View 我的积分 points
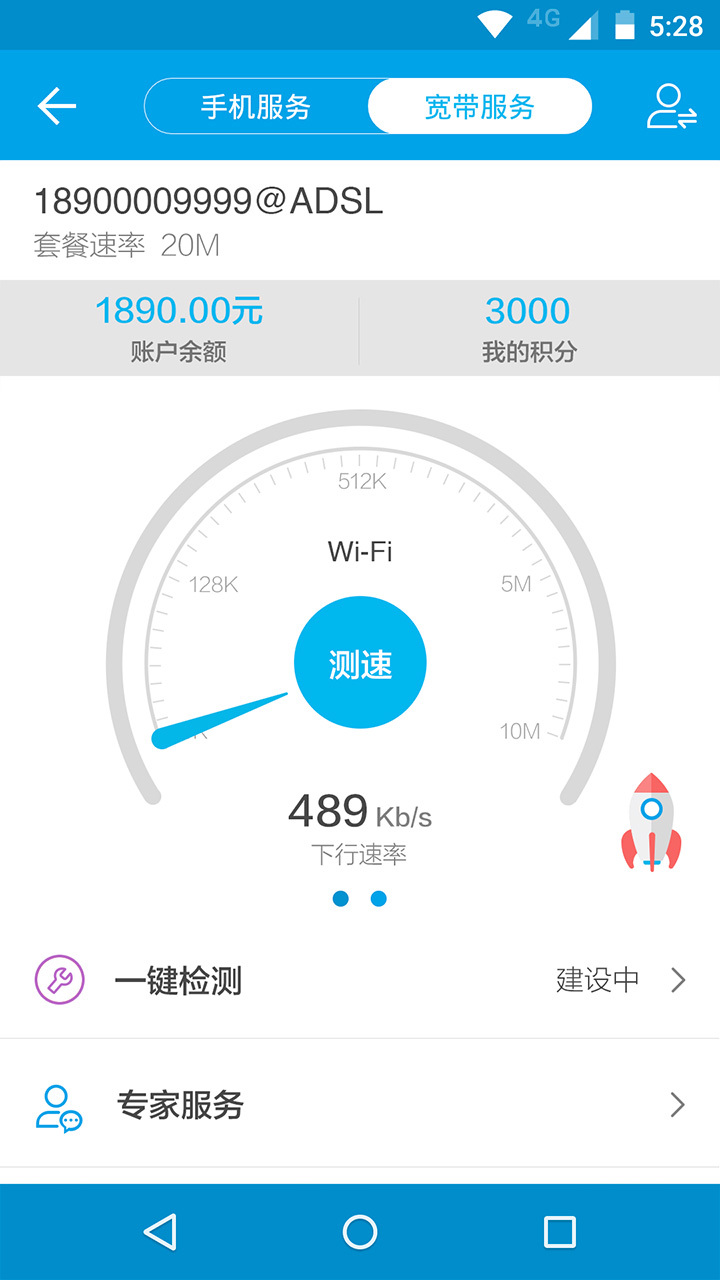The height and width of the screenshot is (1280, 720). 528,328
